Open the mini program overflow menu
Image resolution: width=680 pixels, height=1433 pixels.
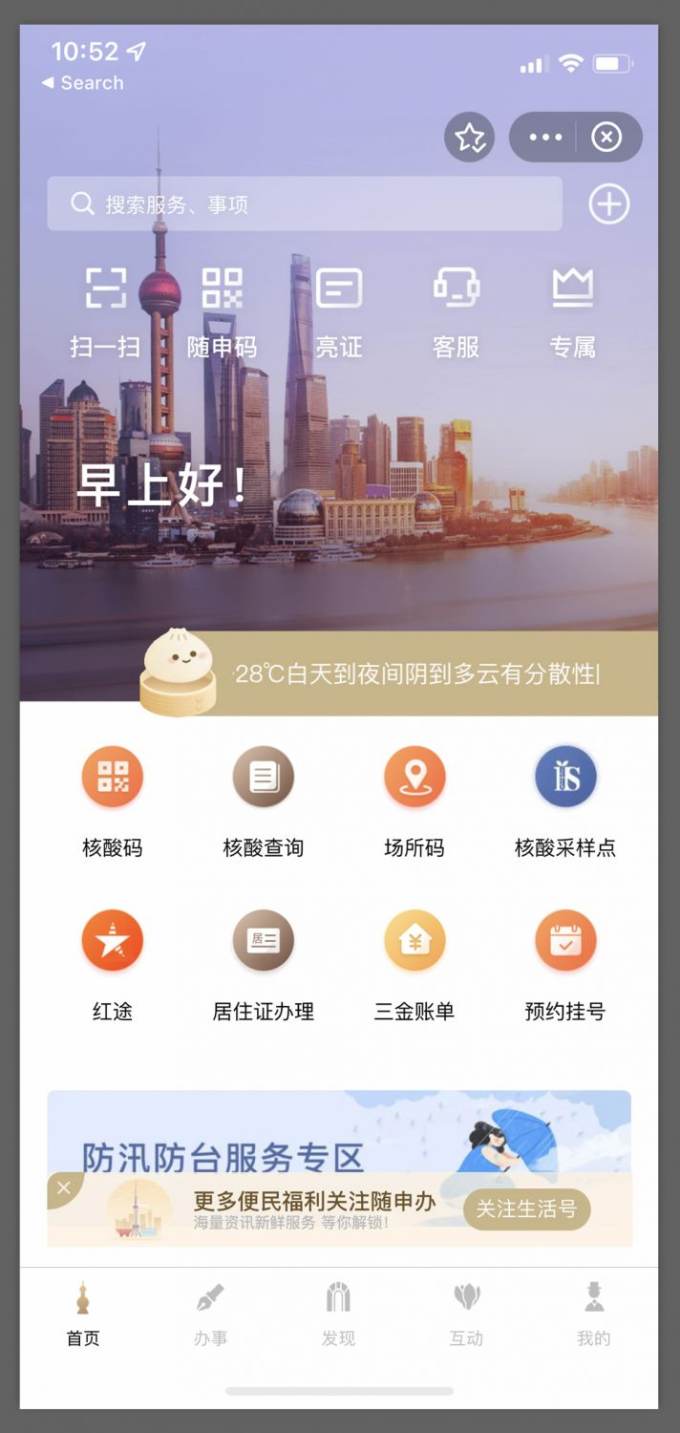pos(545,137)
